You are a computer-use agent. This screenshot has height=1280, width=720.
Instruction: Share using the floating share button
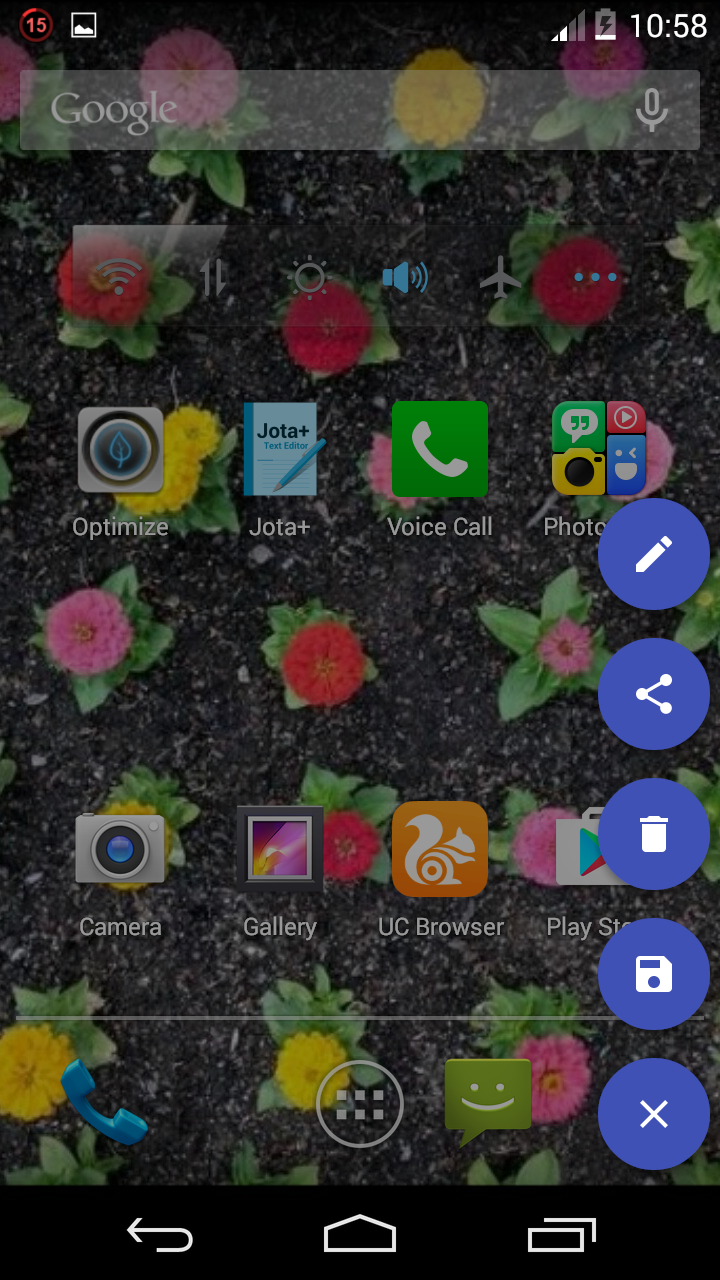[654, 694]
